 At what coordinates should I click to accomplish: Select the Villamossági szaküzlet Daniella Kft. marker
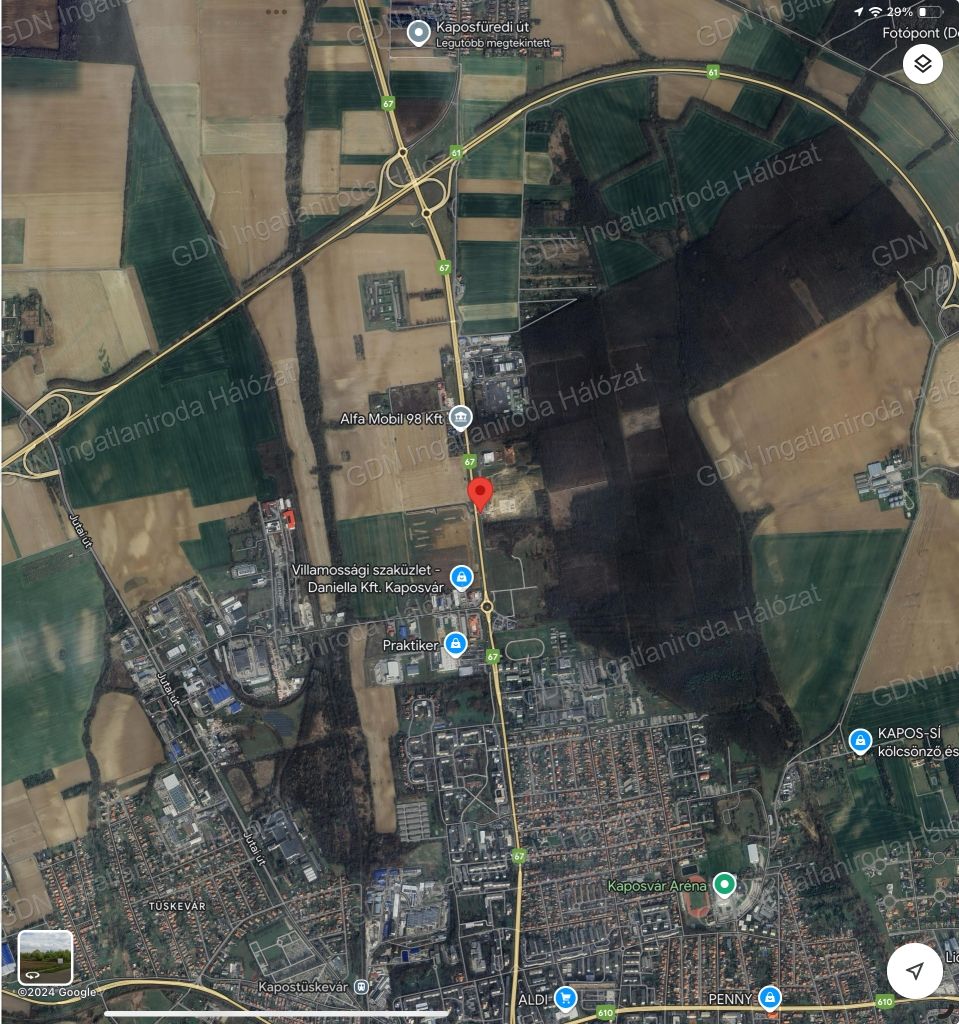point(461,577)
